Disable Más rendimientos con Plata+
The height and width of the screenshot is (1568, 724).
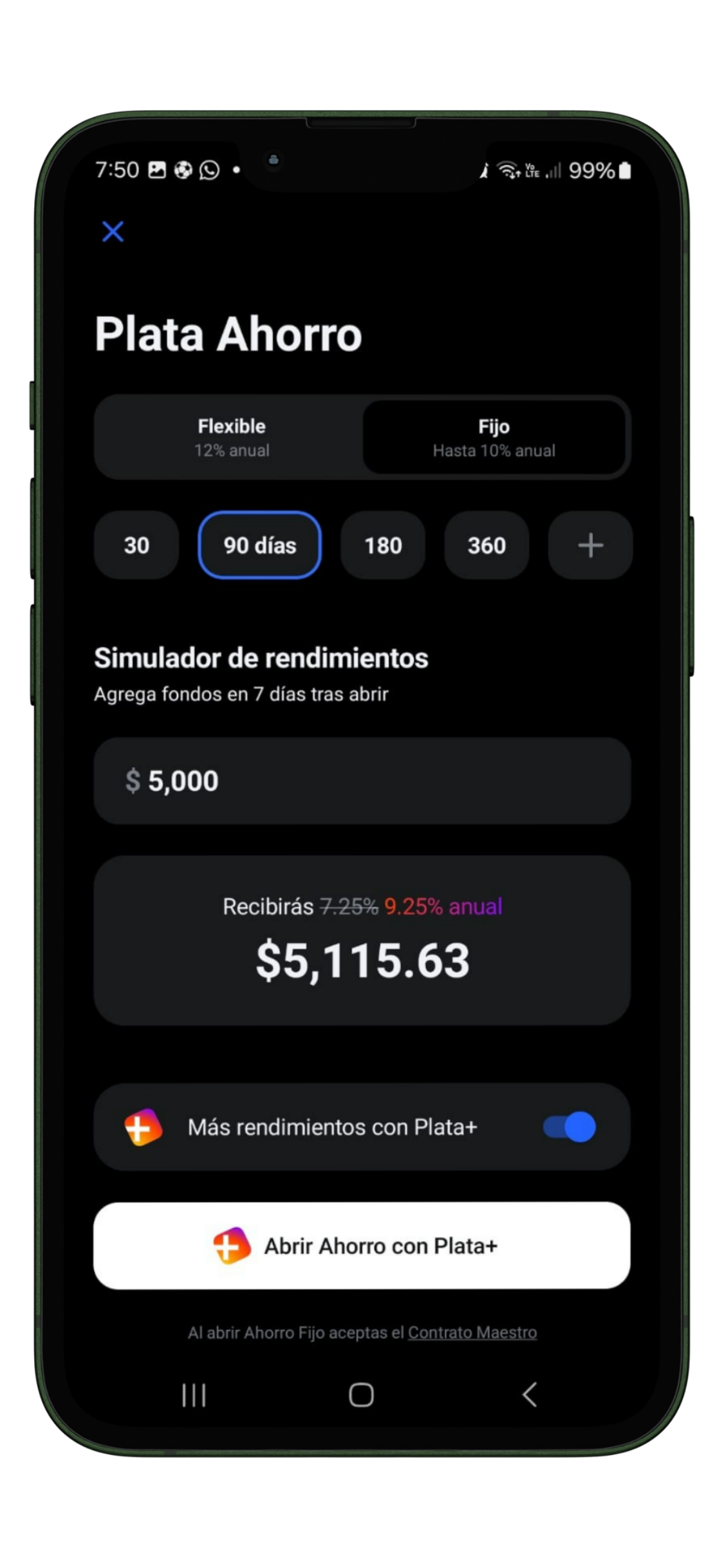(x=569, y=1126)
